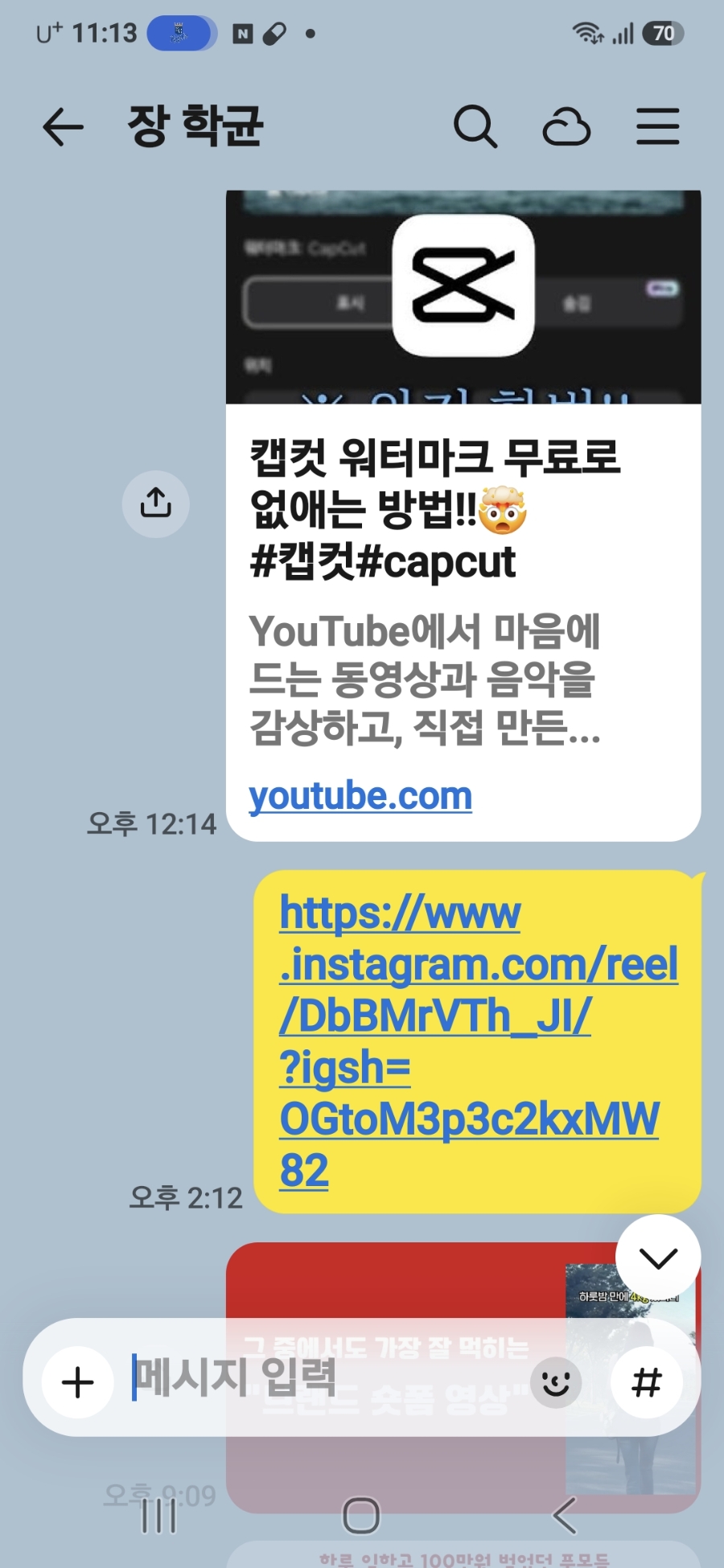Open the youtube.com link

click(x=360, y=796)
